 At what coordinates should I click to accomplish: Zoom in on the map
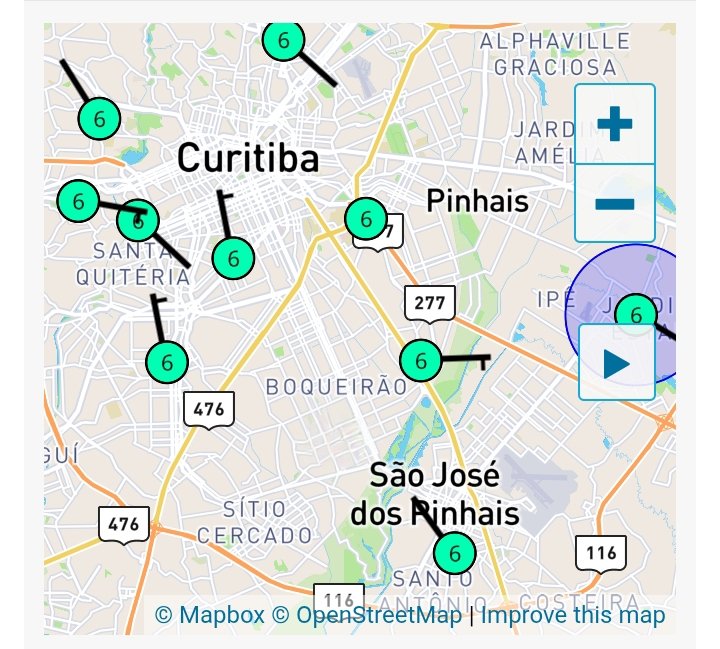pos(614,125)
